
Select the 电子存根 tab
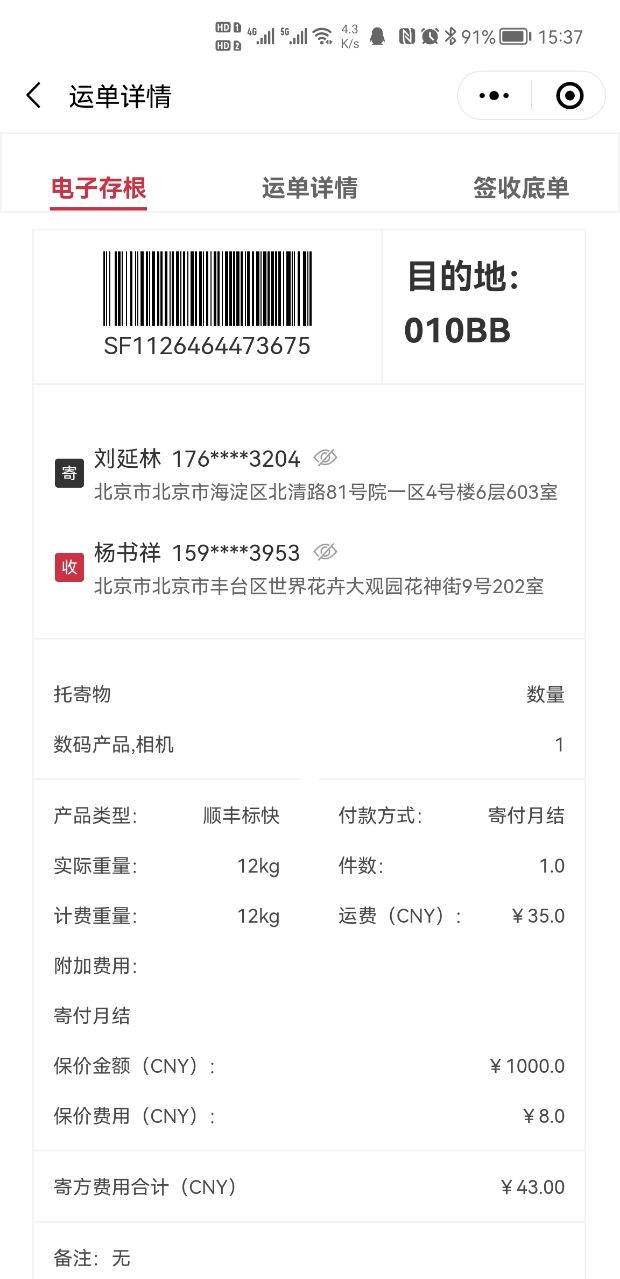(x=99, y=188)
